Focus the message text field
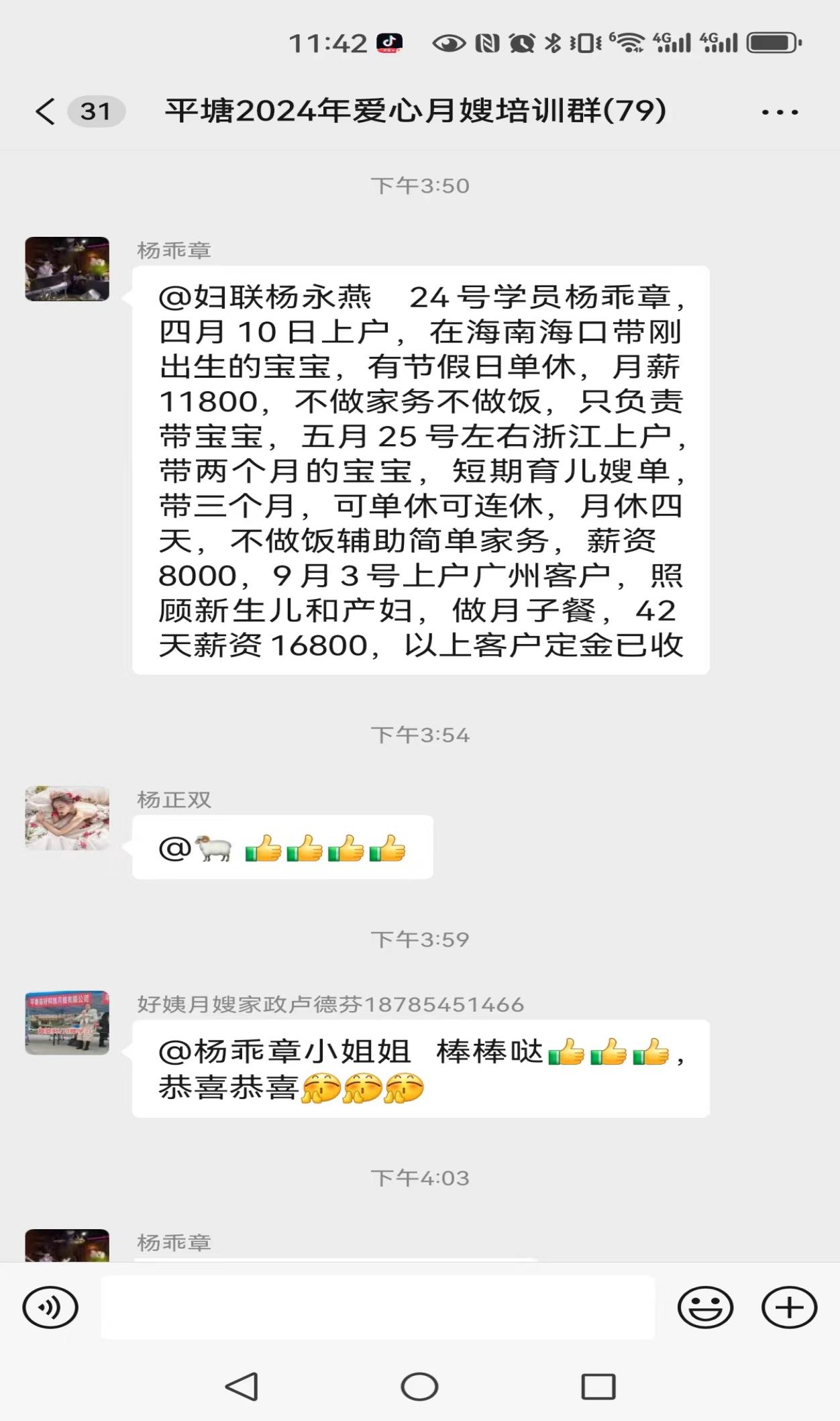The image size is (840, 1421). tap(377, 1307)
